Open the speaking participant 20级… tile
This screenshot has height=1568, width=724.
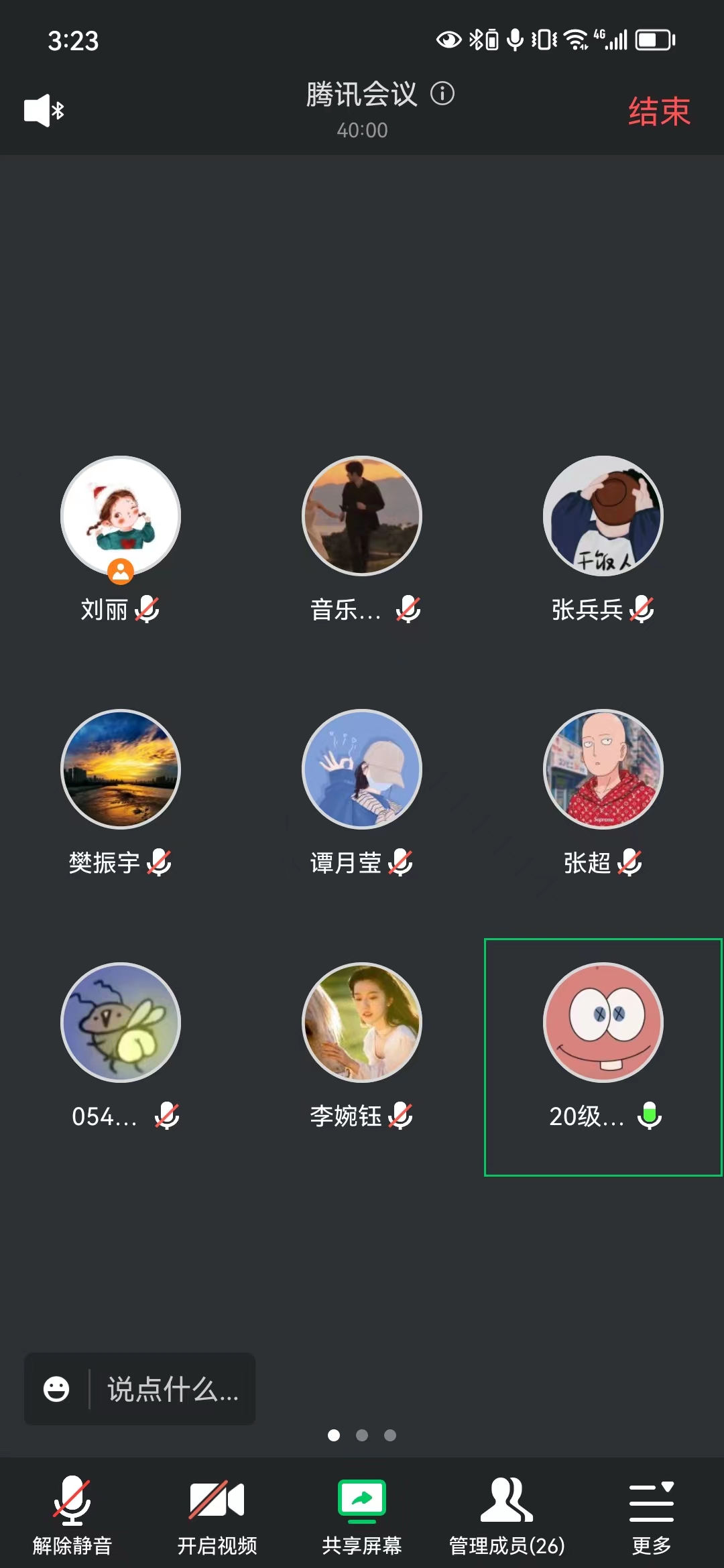click(x=603, y=1056)
